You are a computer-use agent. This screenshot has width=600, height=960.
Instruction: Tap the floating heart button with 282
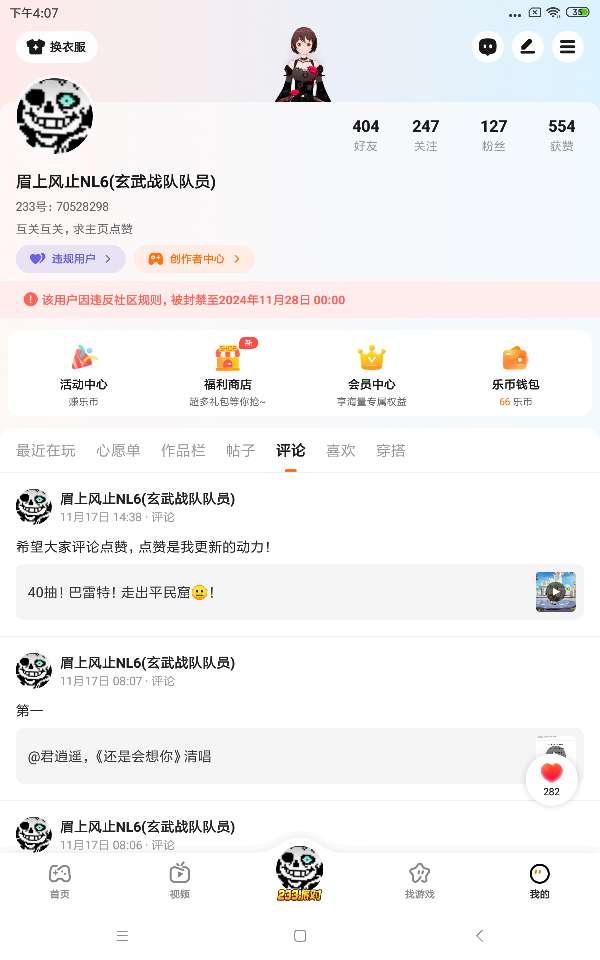[551, 779]
